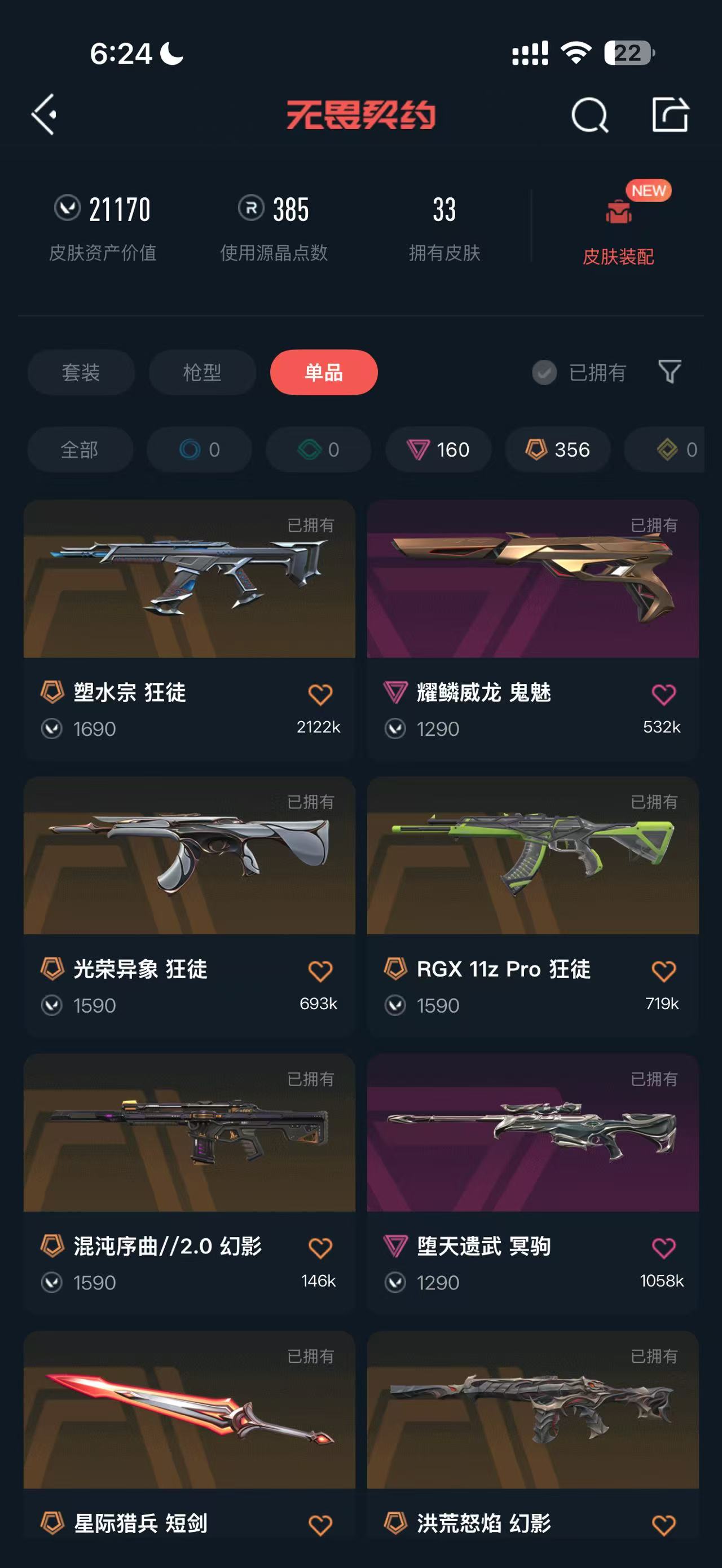Switch to the 套装 tab
Screen dimensions: 722x1568
80,372
